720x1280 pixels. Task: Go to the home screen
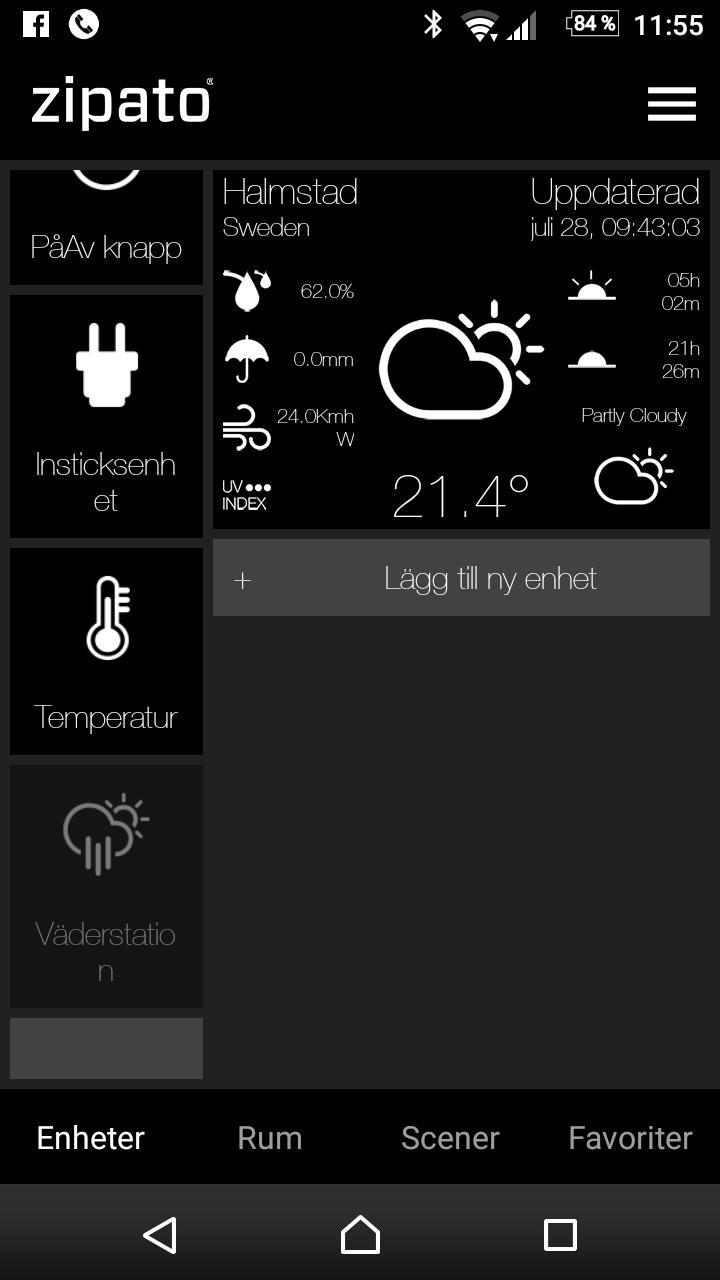(x=360, y=1235)
